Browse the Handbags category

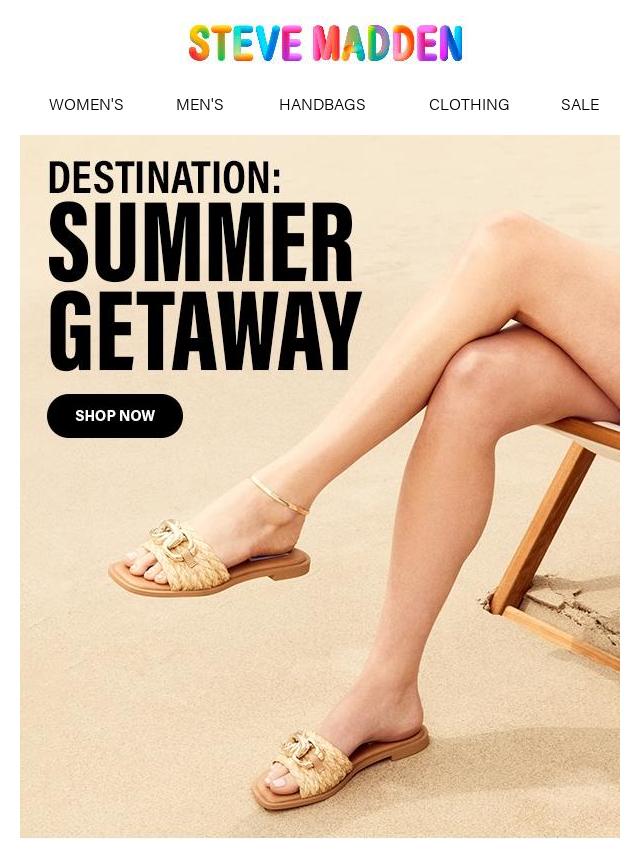point(322,104)
